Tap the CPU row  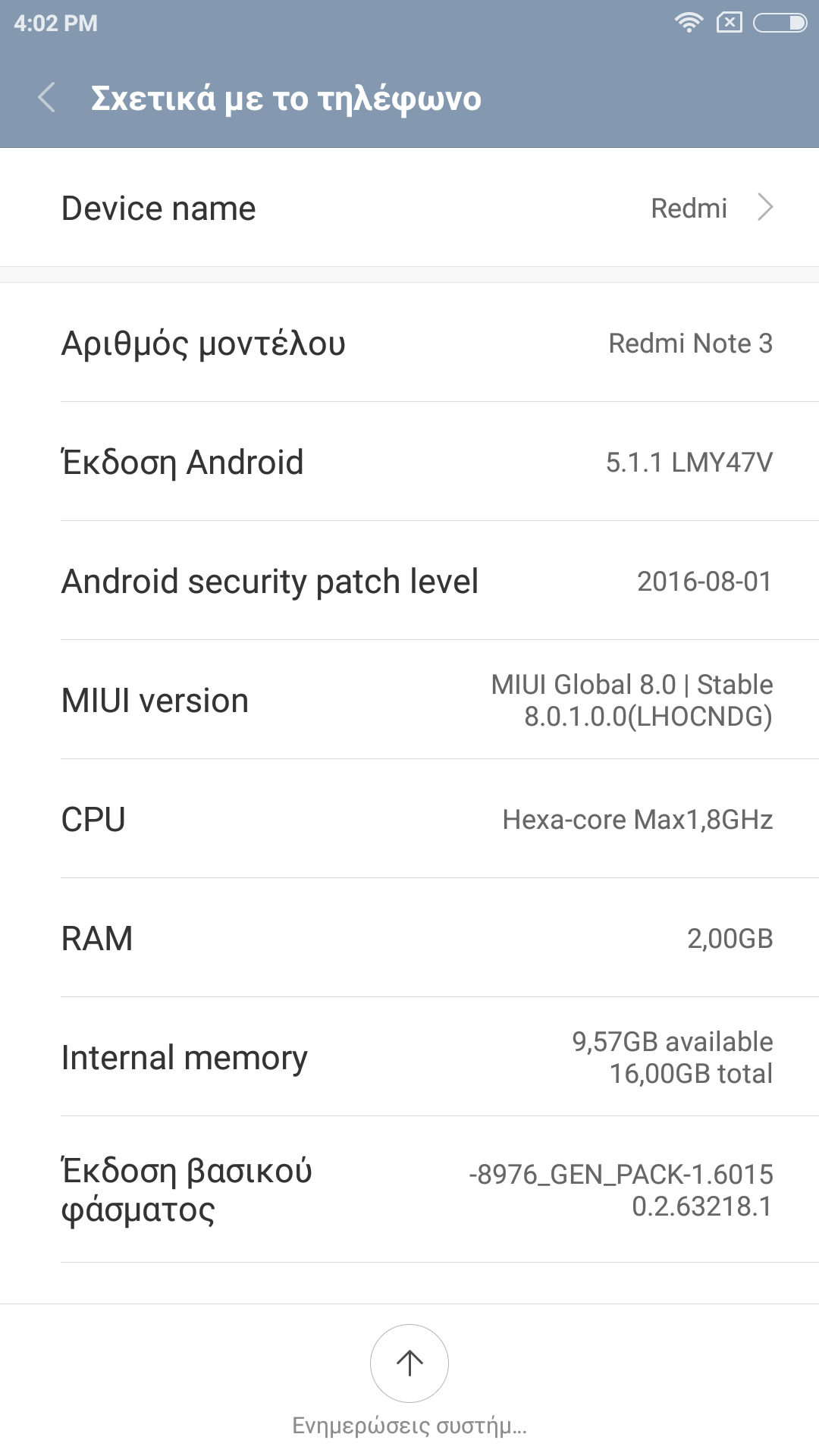[409, 819]
